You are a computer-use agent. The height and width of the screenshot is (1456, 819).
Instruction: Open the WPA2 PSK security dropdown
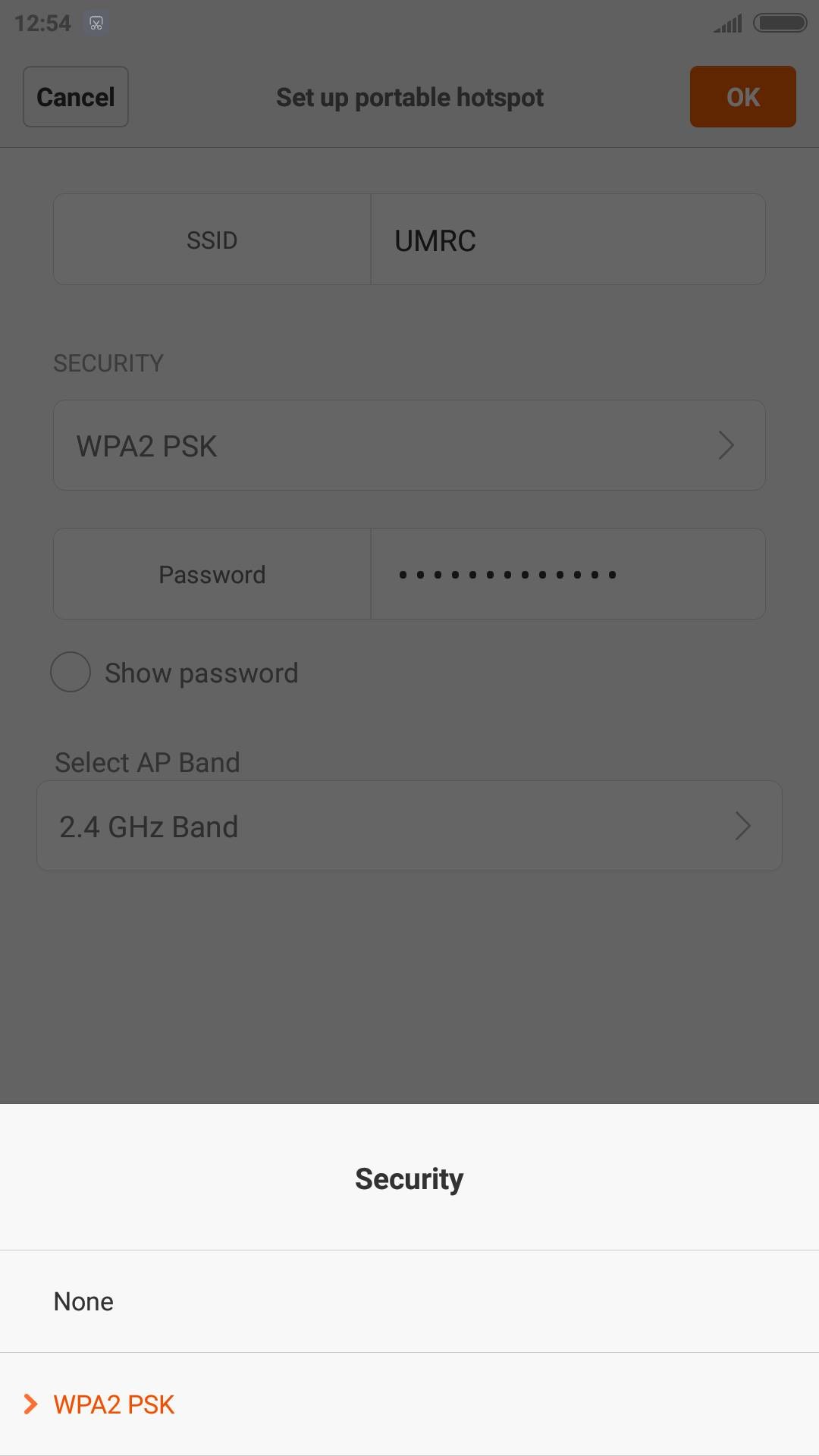pos(409,445)
